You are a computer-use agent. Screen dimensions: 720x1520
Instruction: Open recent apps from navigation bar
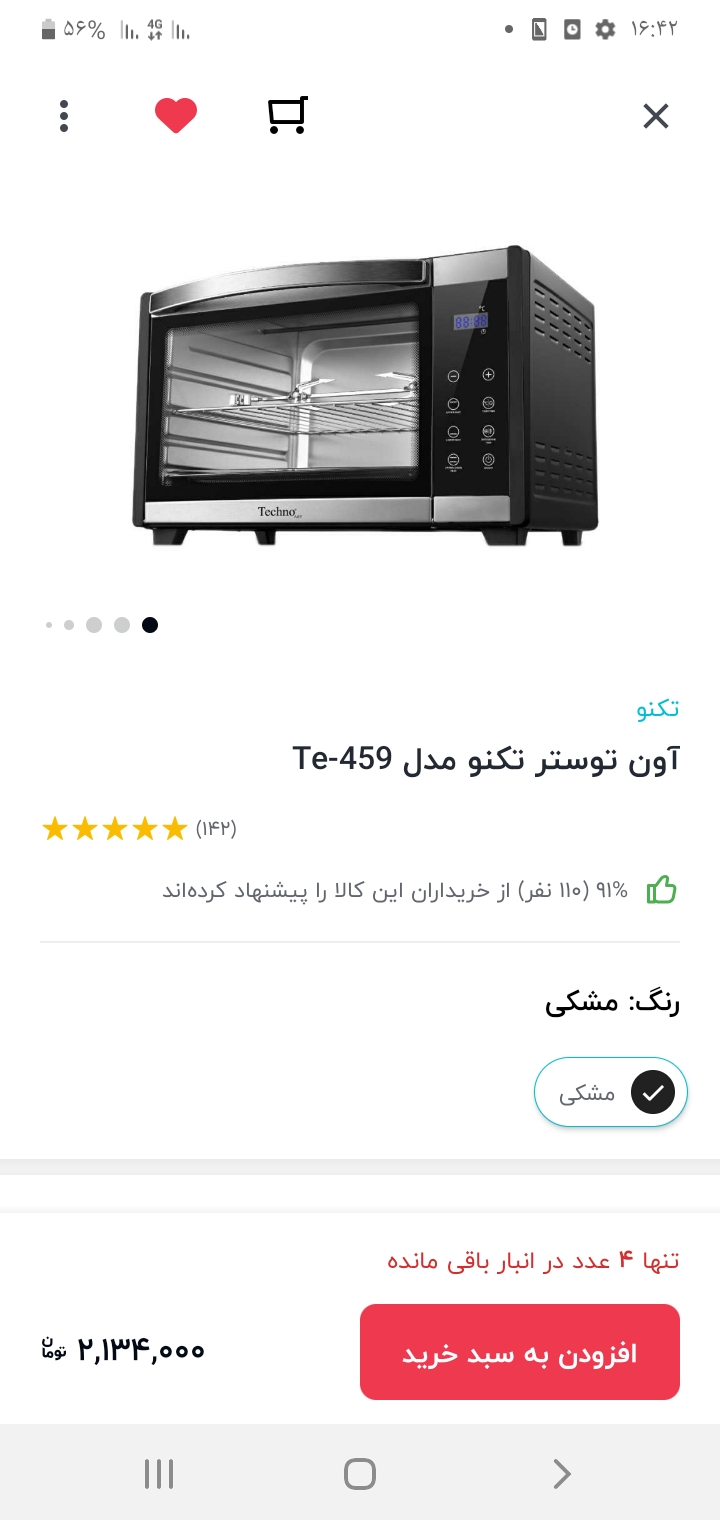[159, 1473]
